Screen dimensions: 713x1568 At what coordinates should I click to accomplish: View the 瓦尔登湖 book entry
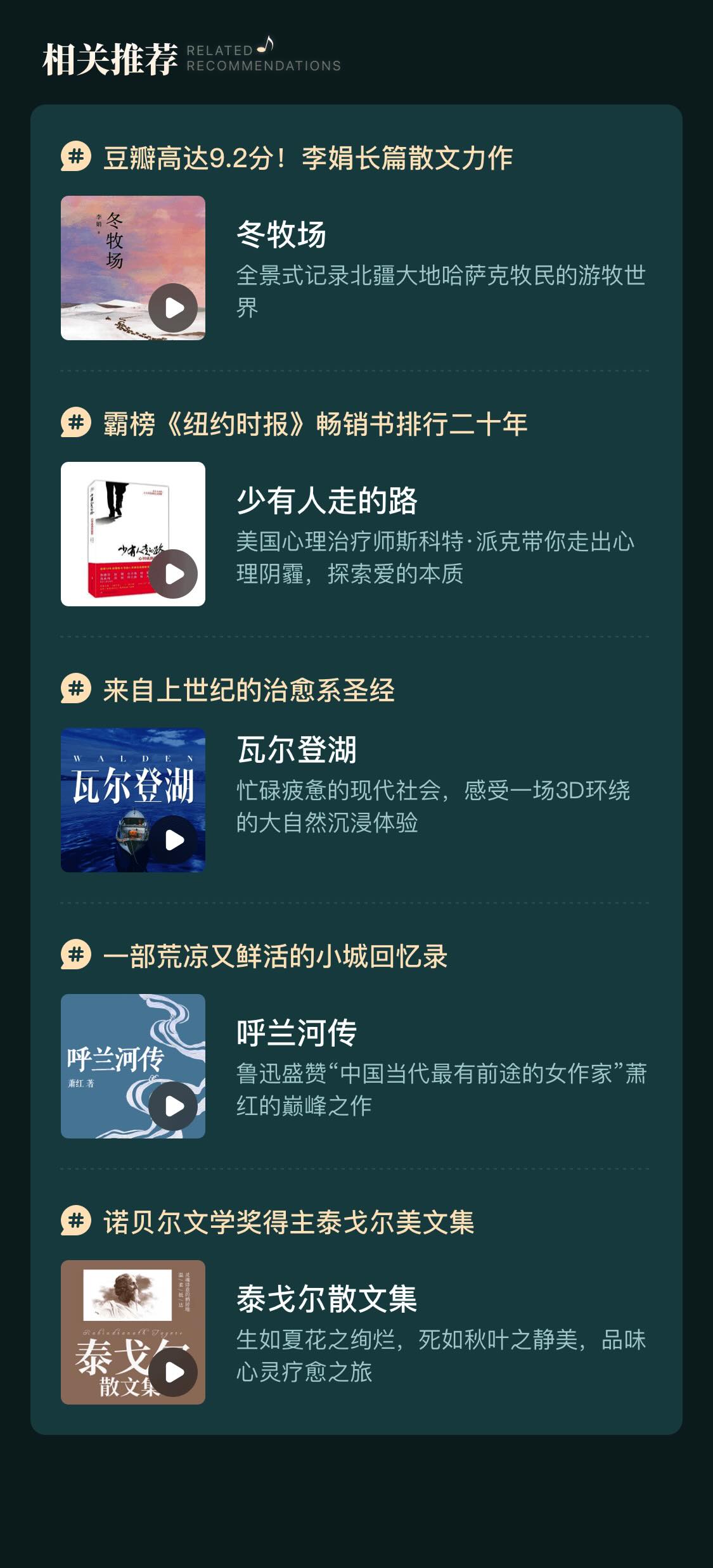tap(297, 750)
